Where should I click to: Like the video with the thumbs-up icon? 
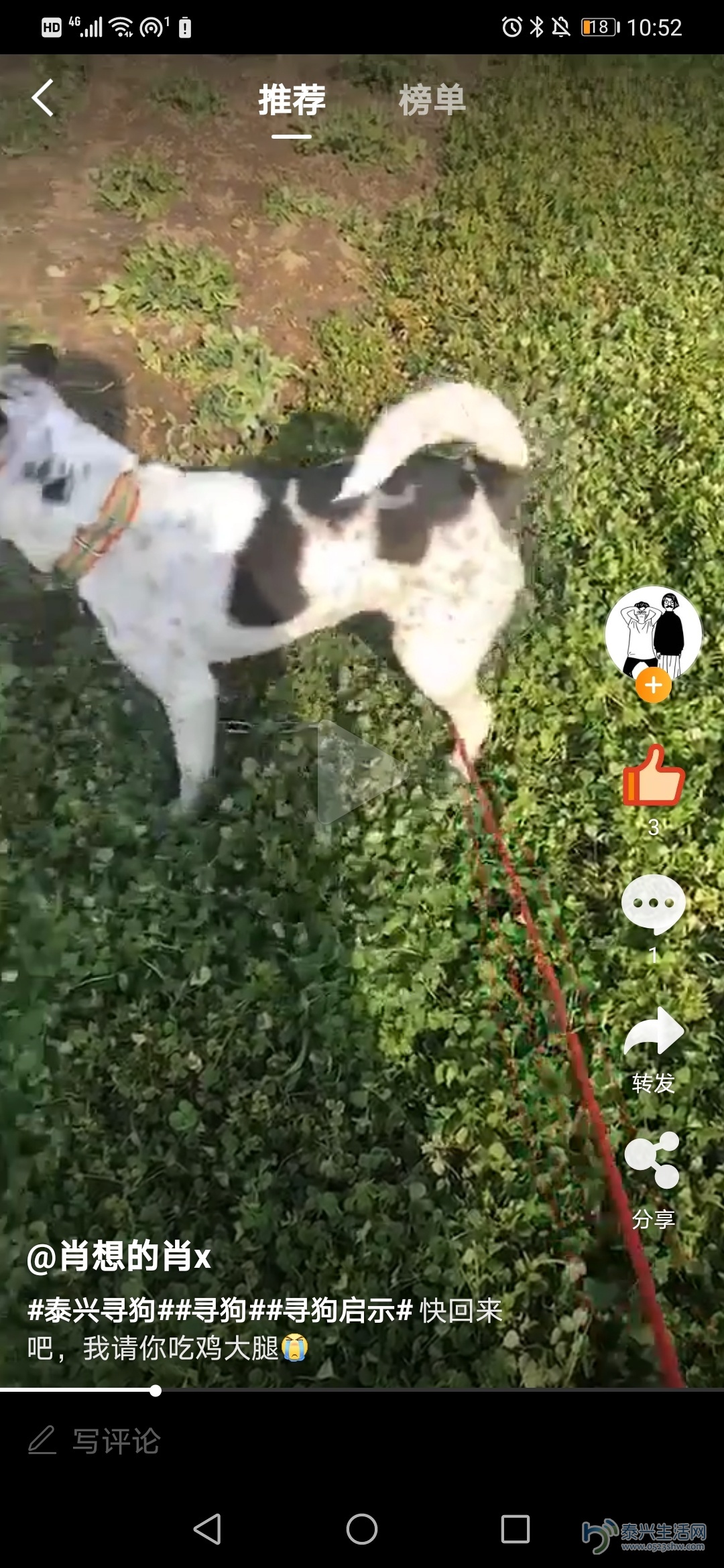click(653, 777)
